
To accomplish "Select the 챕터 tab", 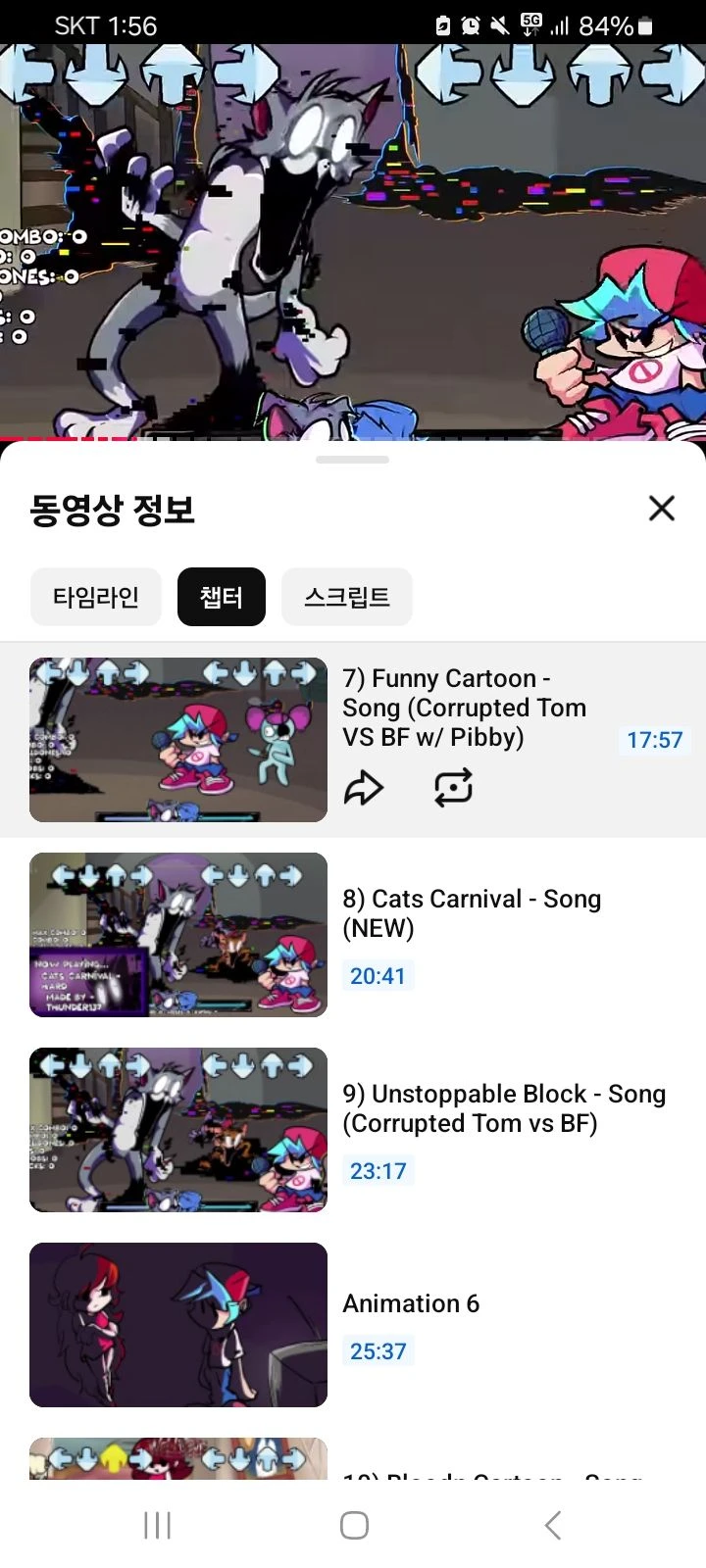I will click(x=222, y=597).
